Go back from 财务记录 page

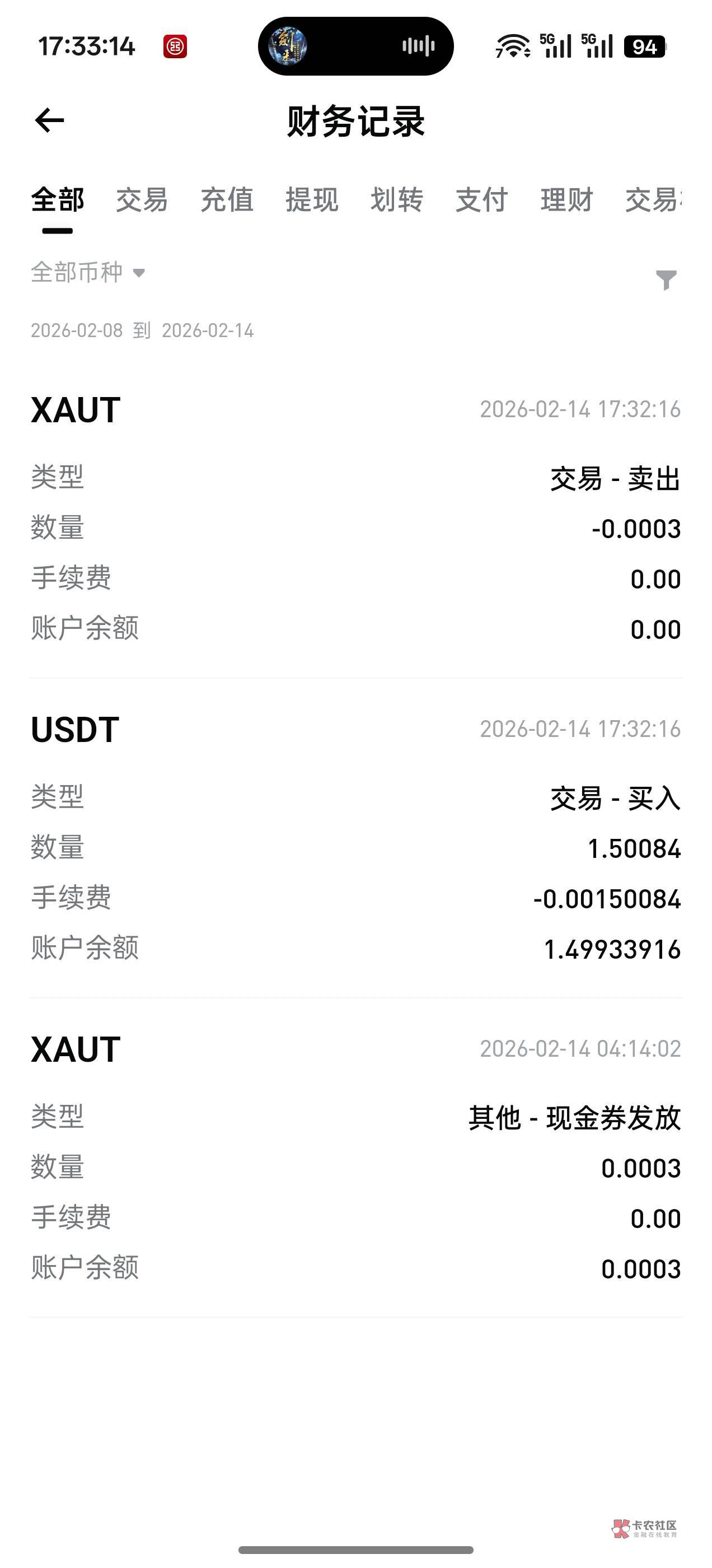pos(50,120)
